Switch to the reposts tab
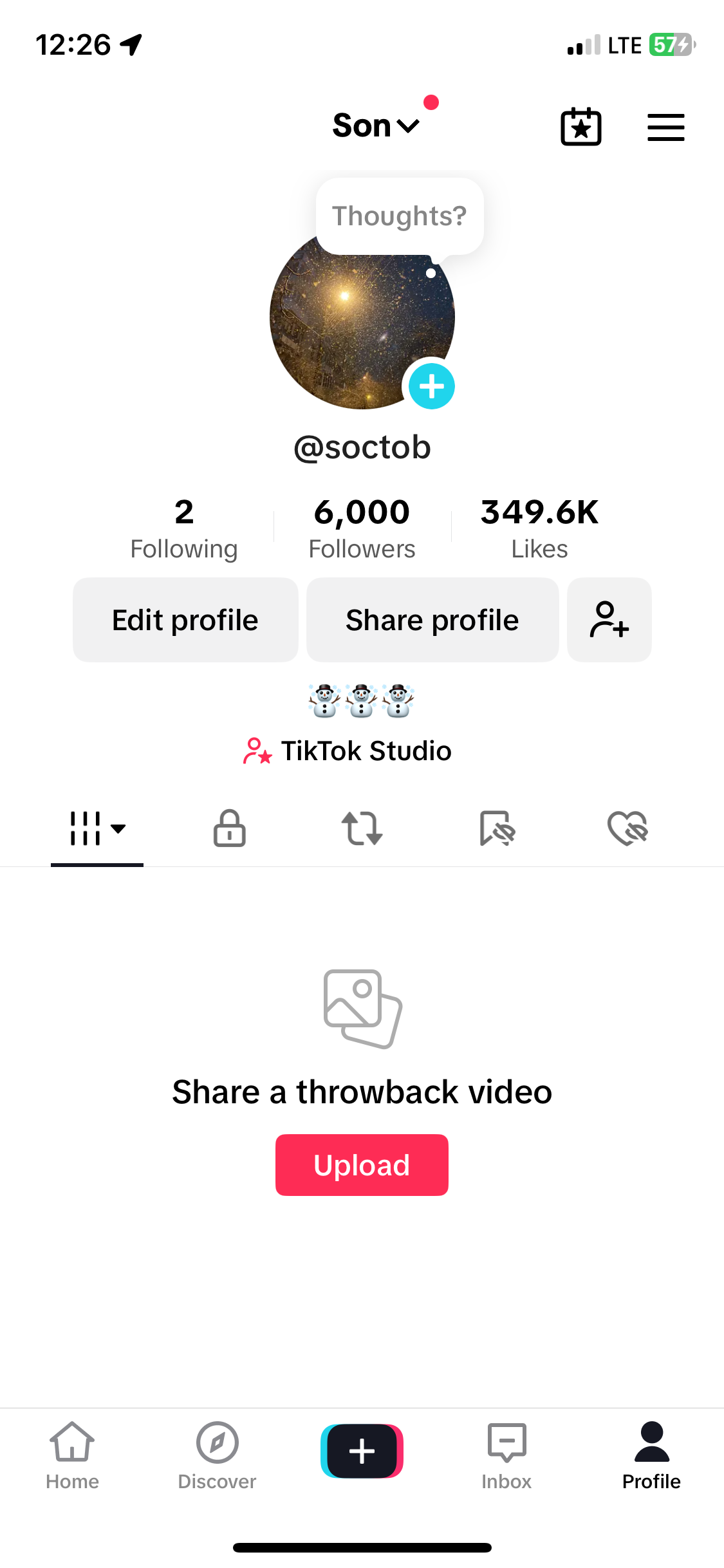This screenshot has width=724, height=1568. coord(362,828)
